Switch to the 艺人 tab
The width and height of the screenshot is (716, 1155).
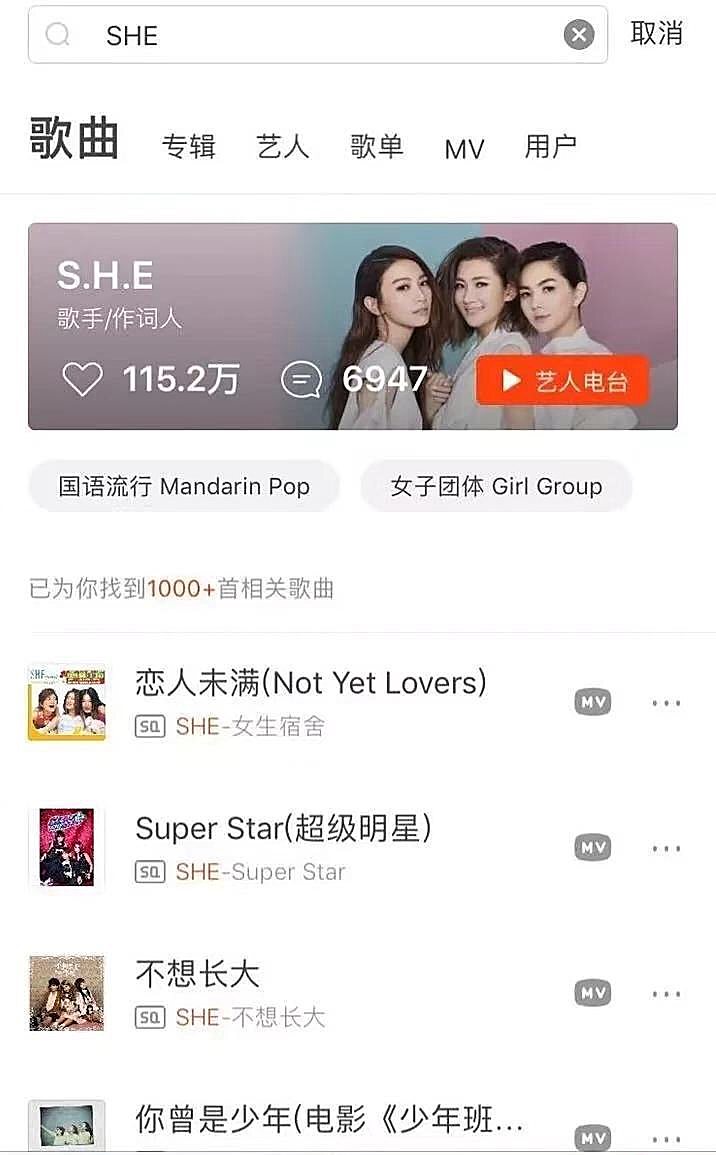[283, 148]
